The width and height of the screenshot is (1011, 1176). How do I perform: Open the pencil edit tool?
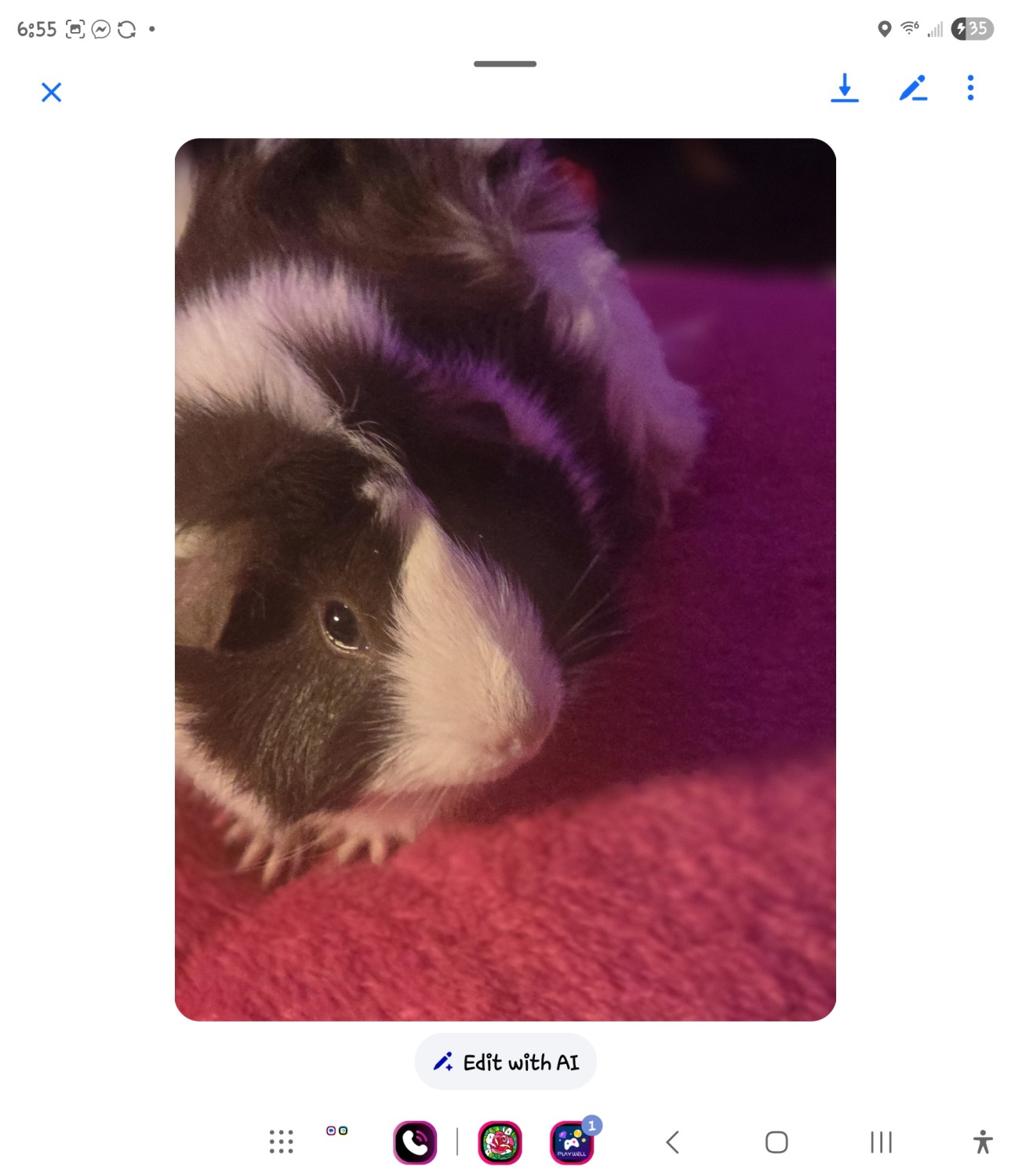[x=913, y=89]
